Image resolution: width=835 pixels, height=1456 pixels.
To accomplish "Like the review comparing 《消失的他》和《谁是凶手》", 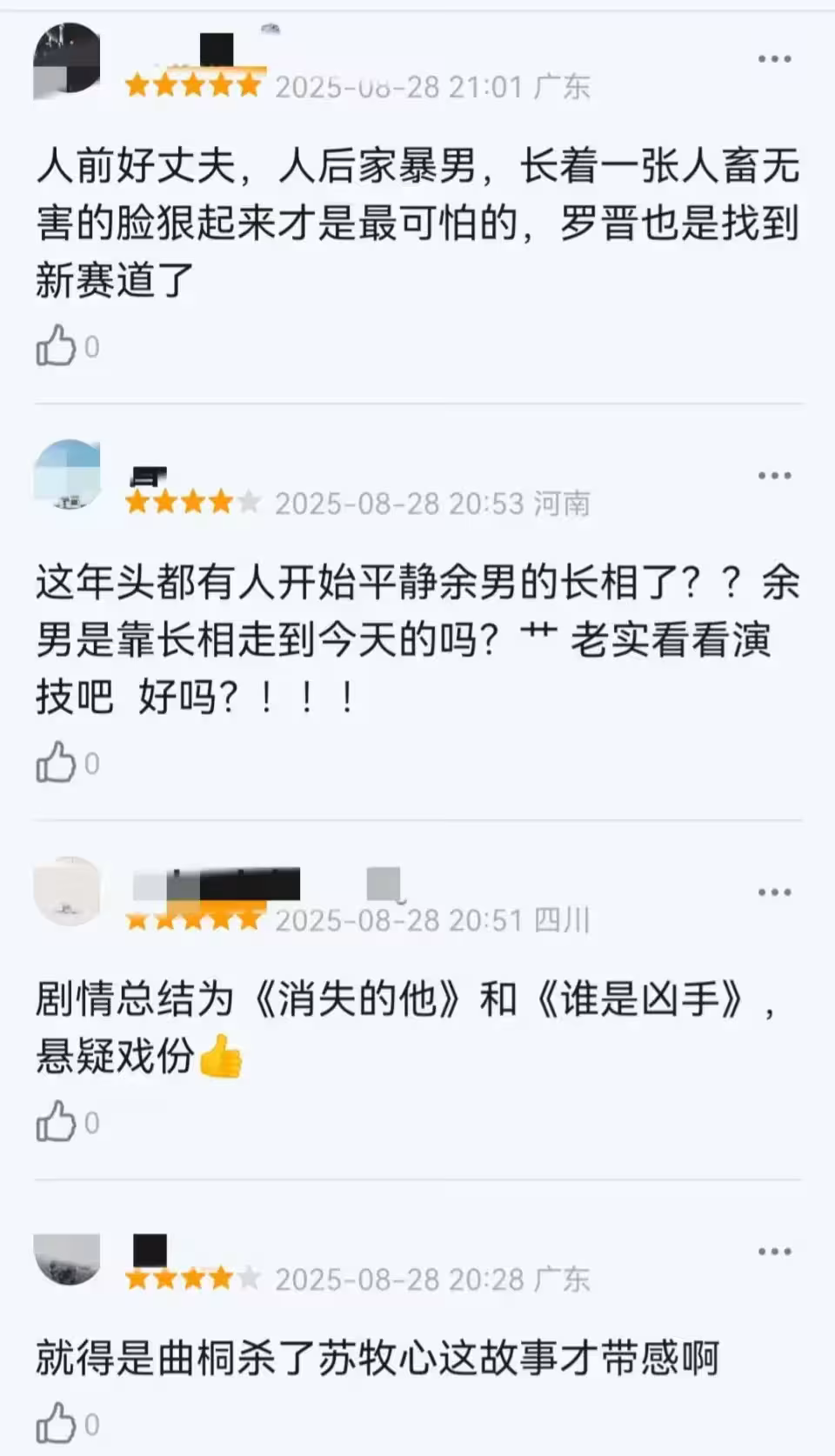I will 56,1122.
